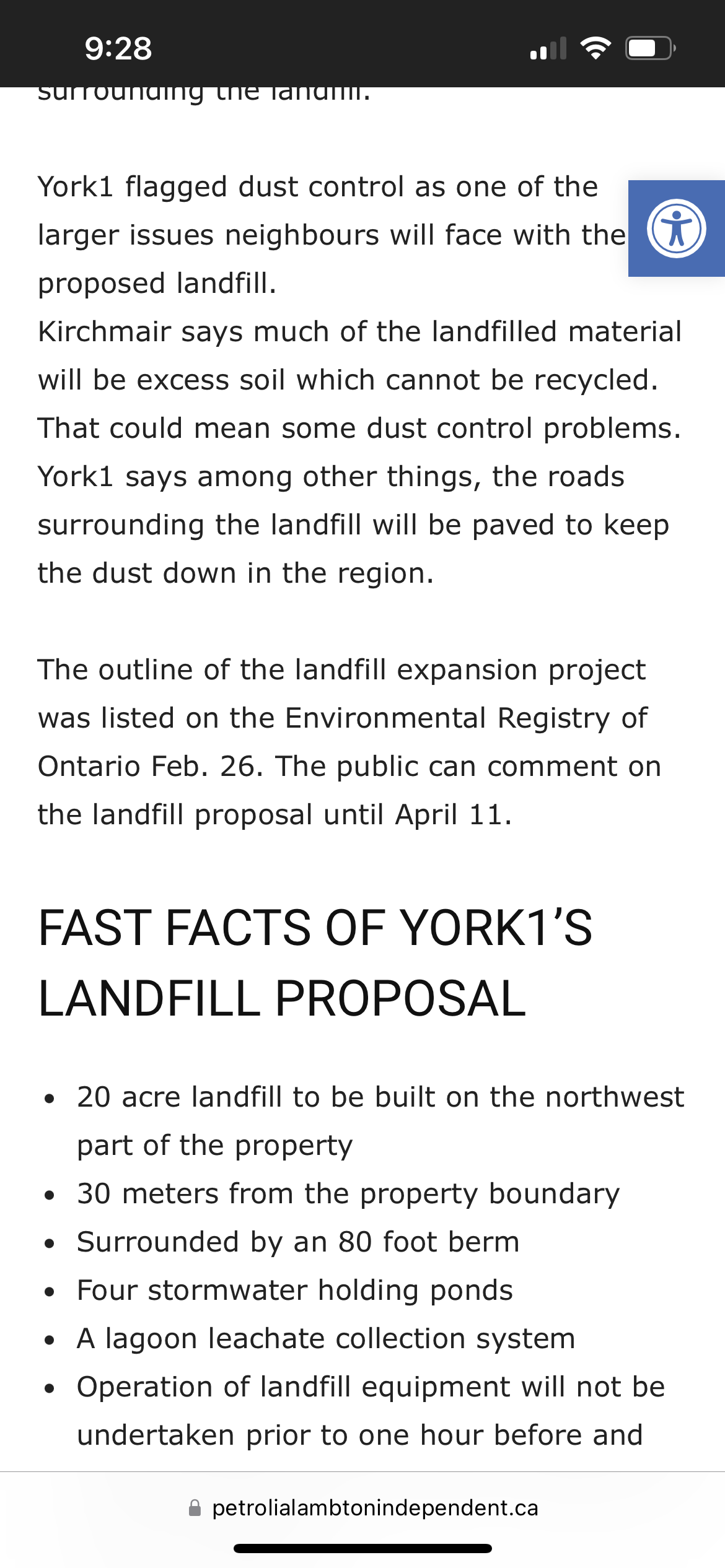
Task: Open the accessibility options widget
Action: 677,229
